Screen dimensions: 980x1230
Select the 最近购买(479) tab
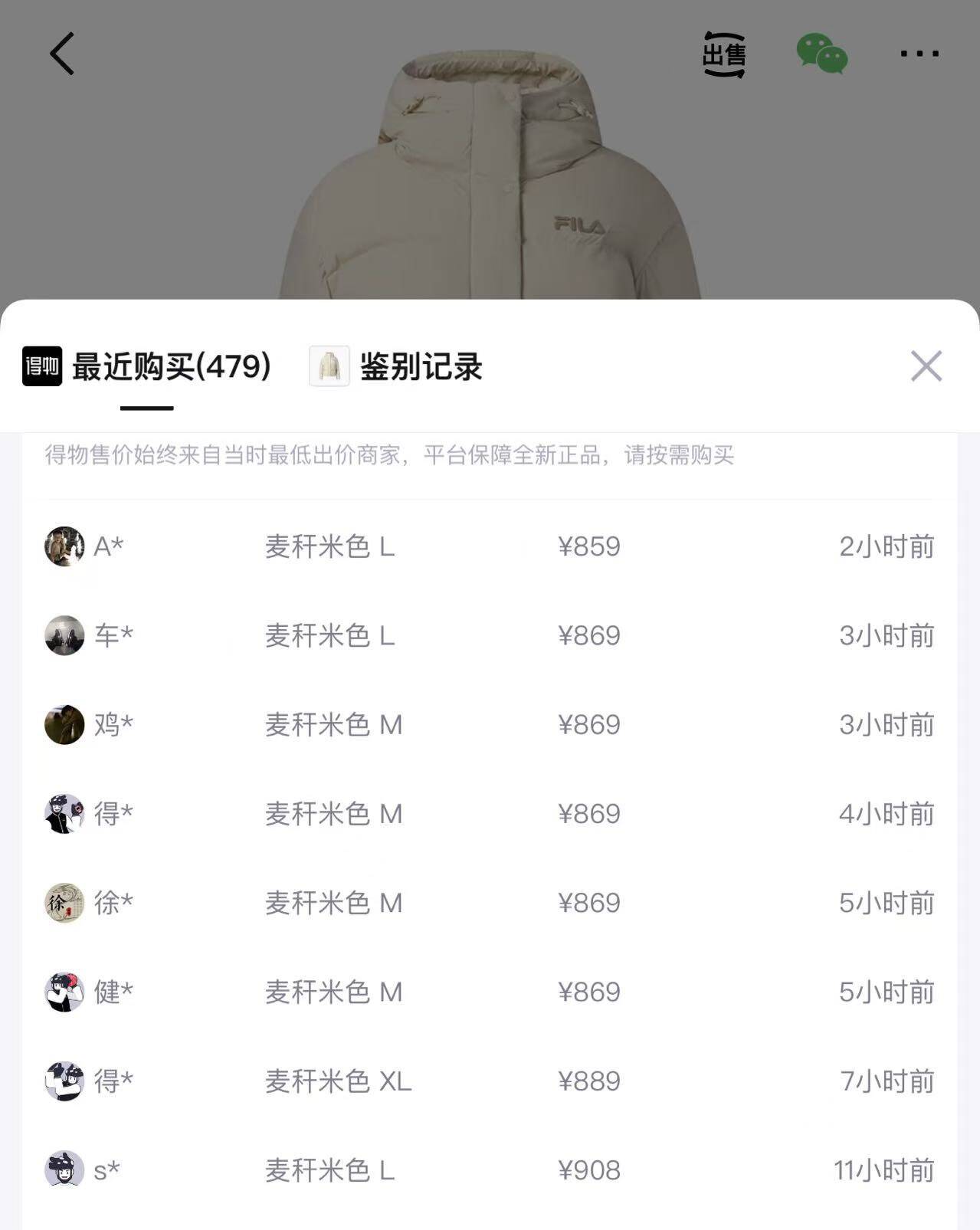pyautogui.click(x=170, y=366)
